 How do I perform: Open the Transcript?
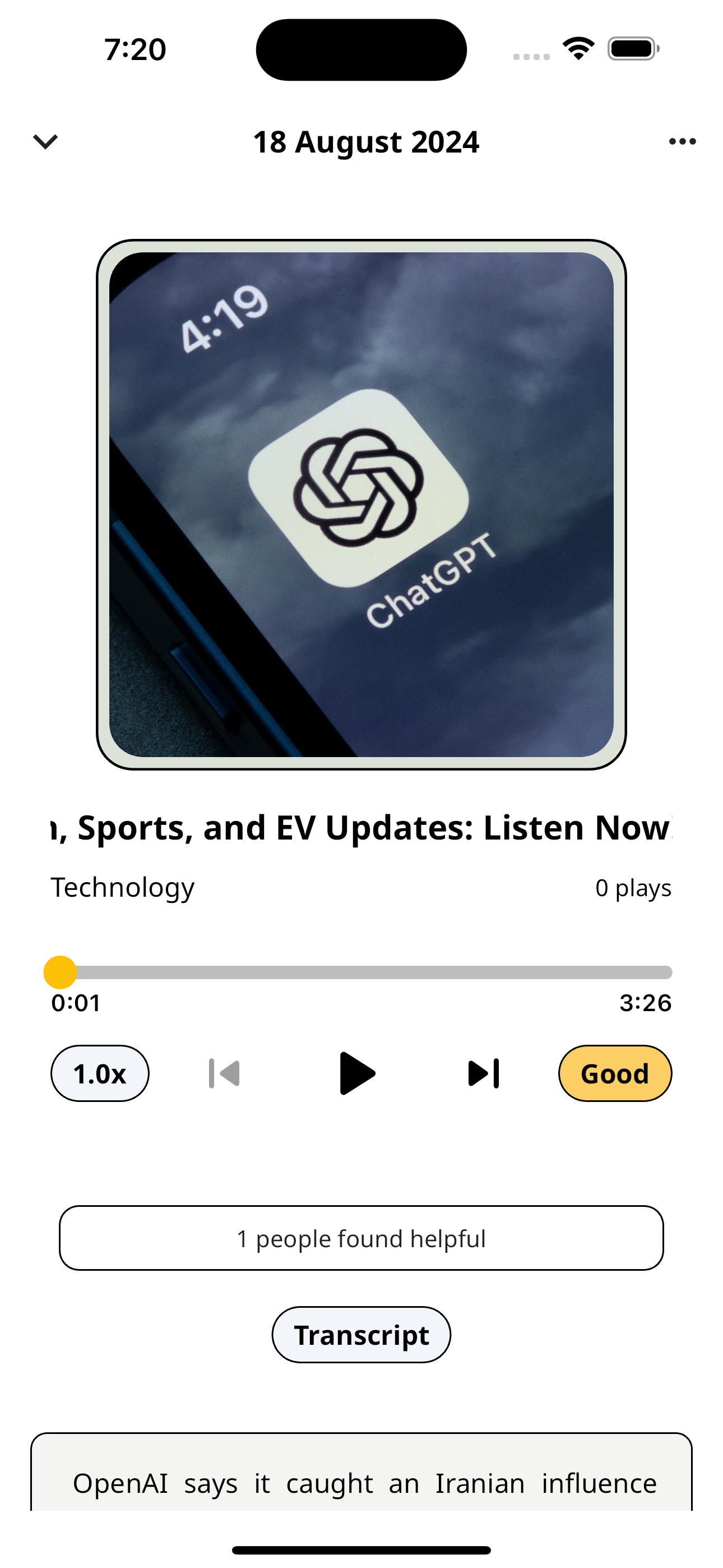tap(361, 1335)
